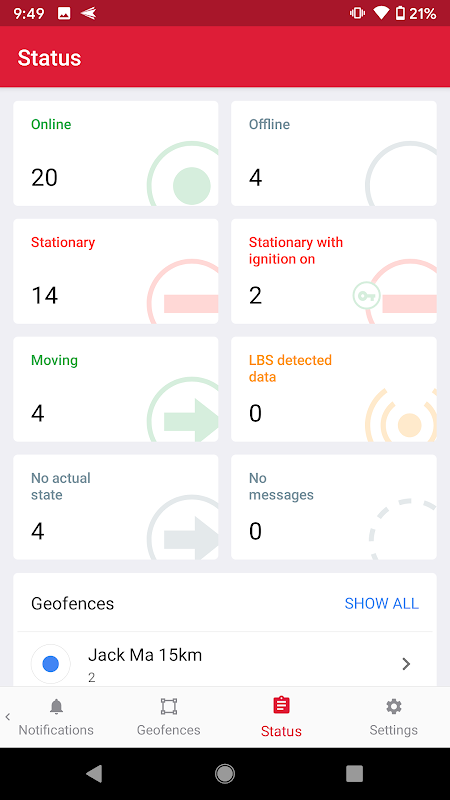
Task: View the No actual state card
Action: 116,507
